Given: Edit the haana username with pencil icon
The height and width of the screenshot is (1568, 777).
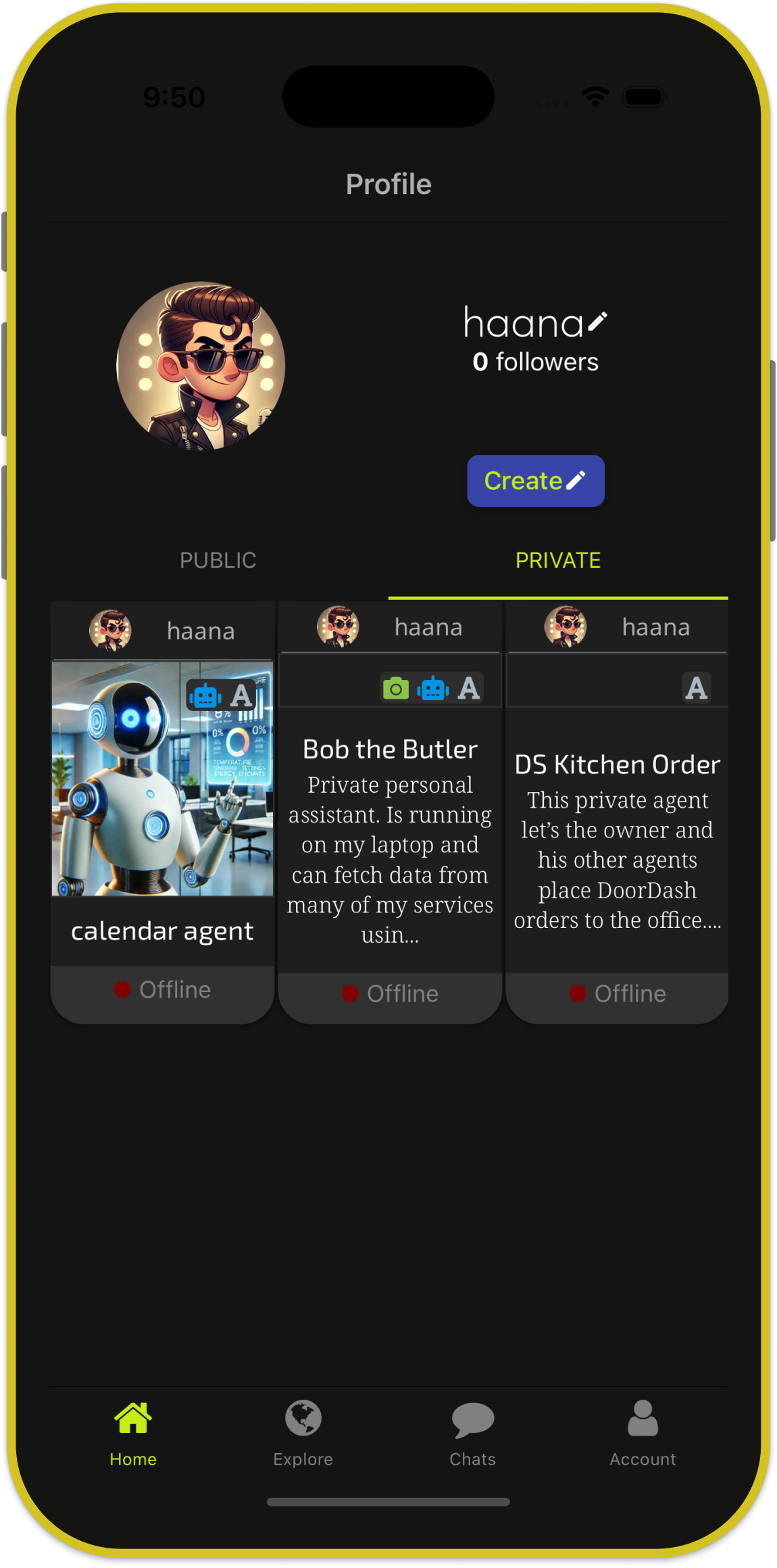Looking at the screenshot, I should click(x=597, y=322).
